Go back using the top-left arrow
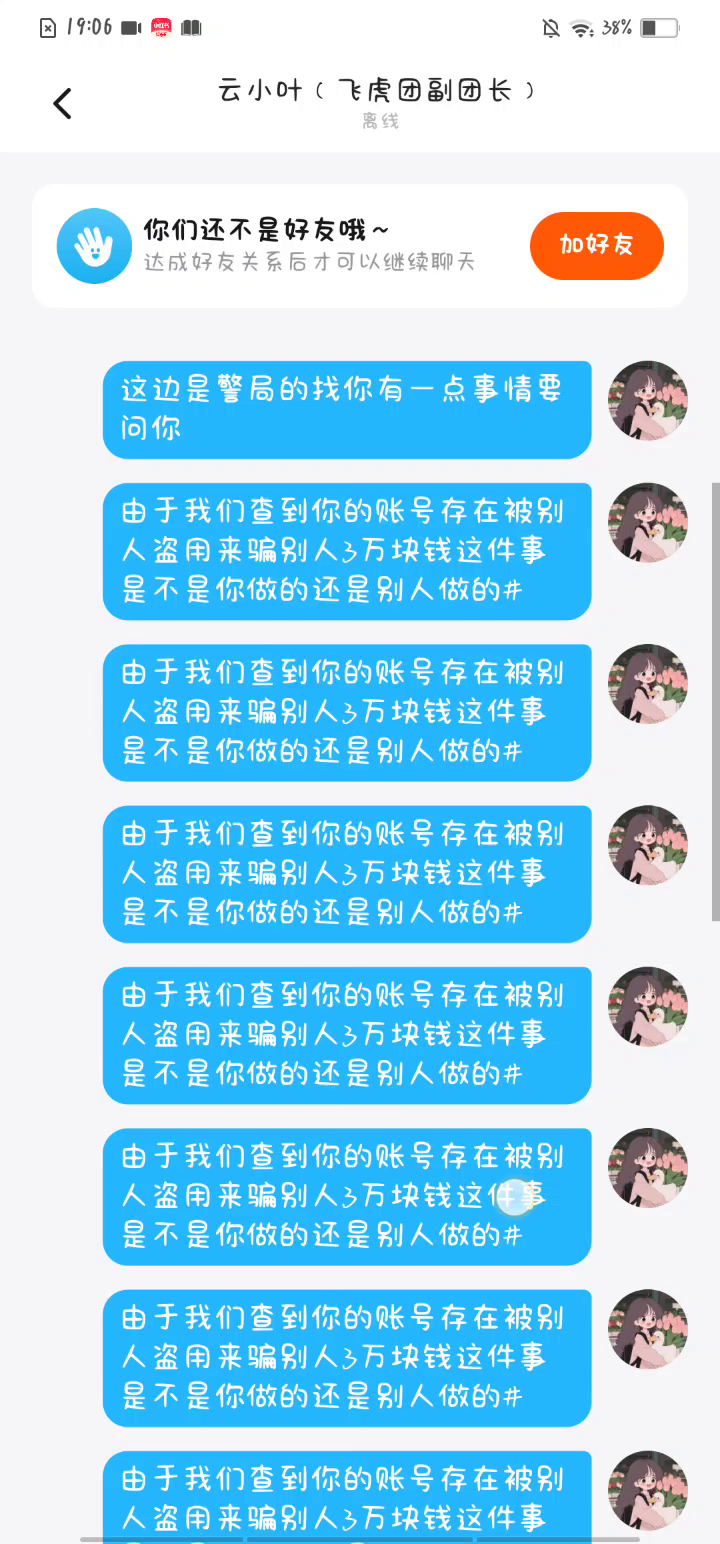This screenshot has height=1544, width=720. (x=62, y=103)
